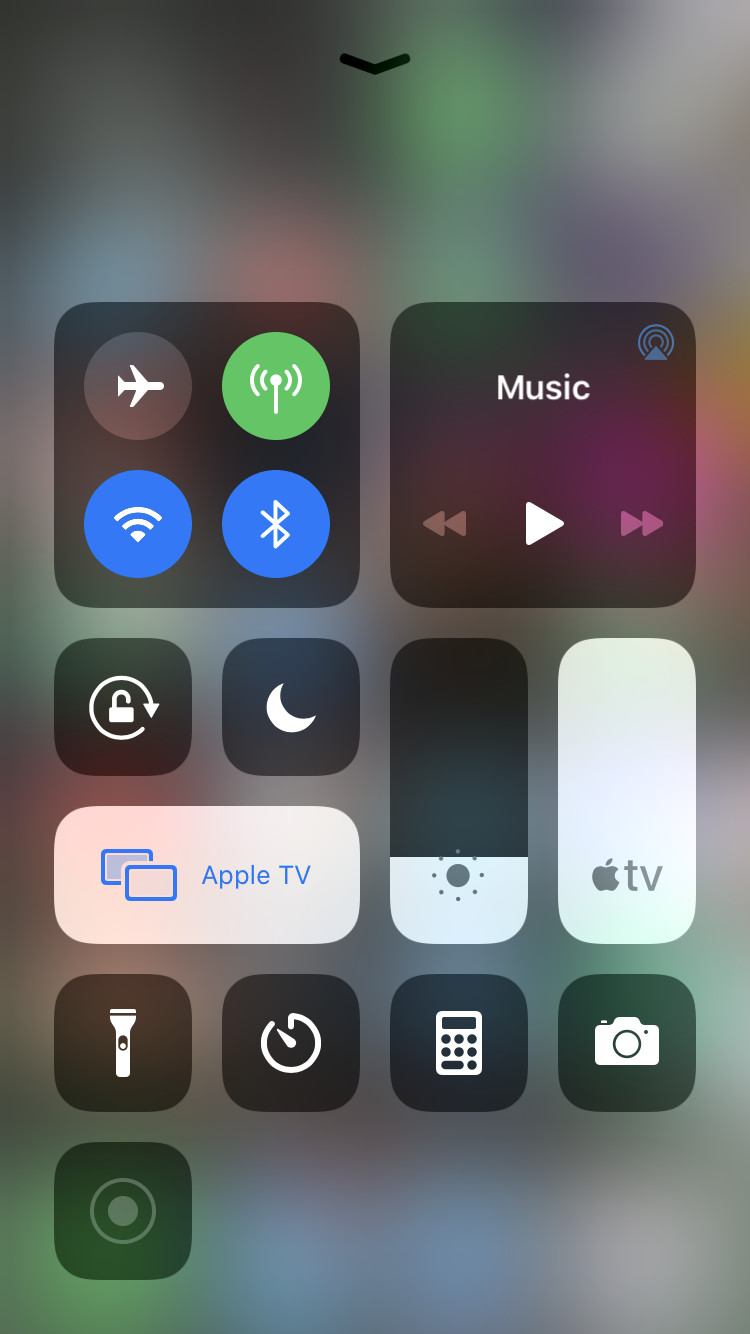Launch the calculator
This screenshot has width=750, height=1334.
pyautogui.click(x=459, y=1043)
